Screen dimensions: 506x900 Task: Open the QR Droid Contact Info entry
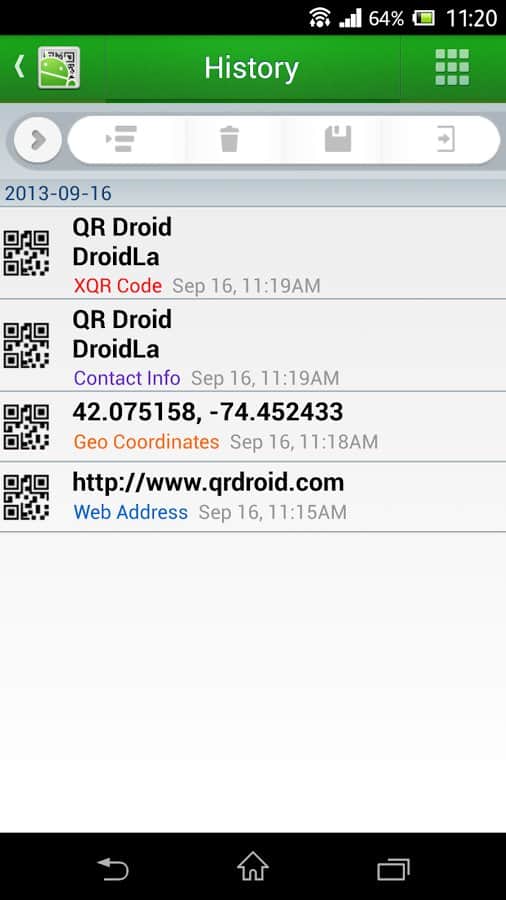[253, 346]
